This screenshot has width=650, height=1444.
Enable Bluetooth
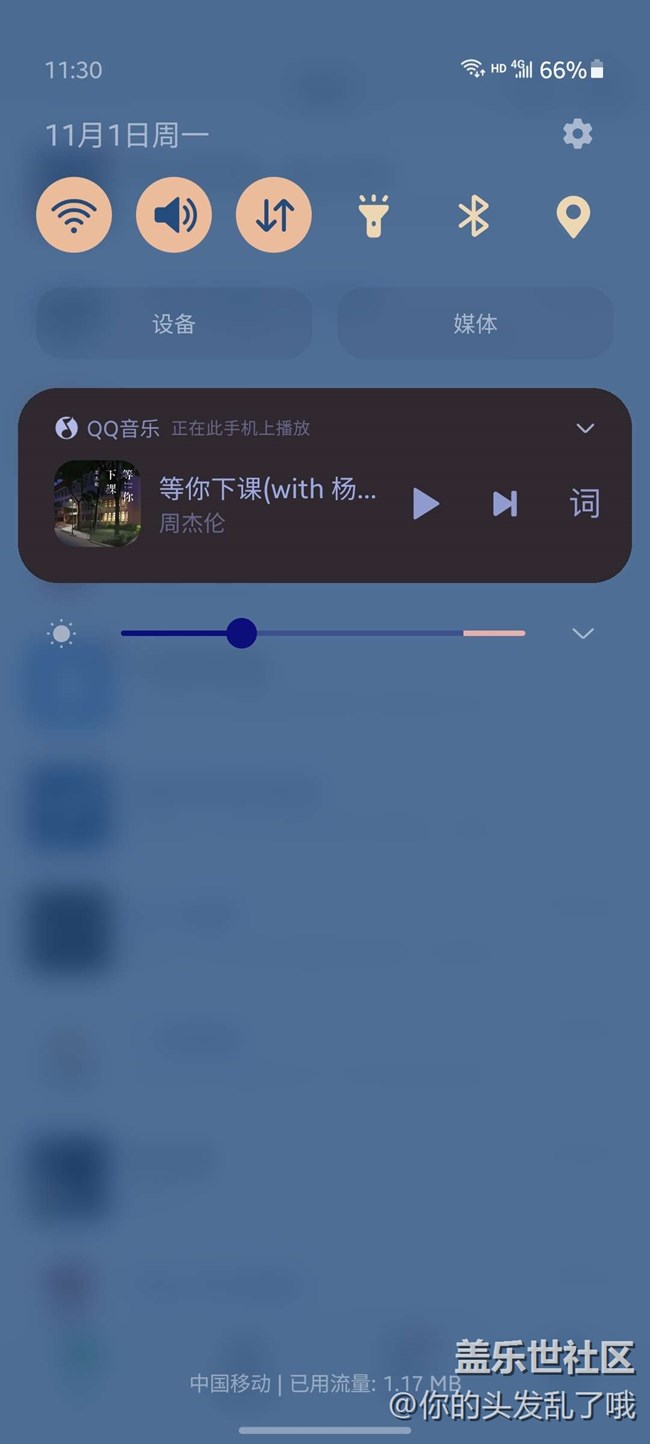pyautogui.click(x=473, y=215)
